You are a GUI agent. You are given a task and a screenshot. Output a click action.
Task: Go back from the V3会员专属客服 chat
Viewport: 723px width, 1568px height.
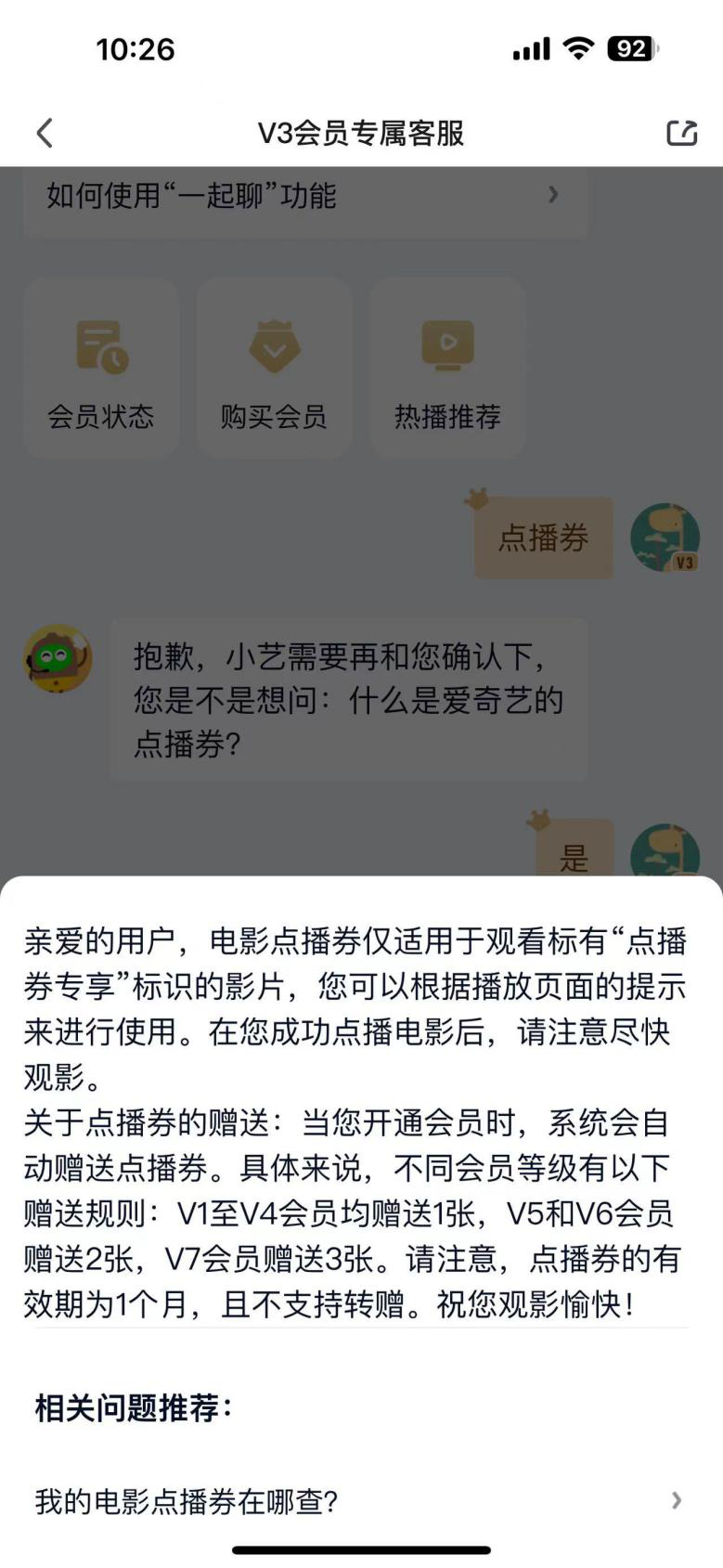coord(45,133)
